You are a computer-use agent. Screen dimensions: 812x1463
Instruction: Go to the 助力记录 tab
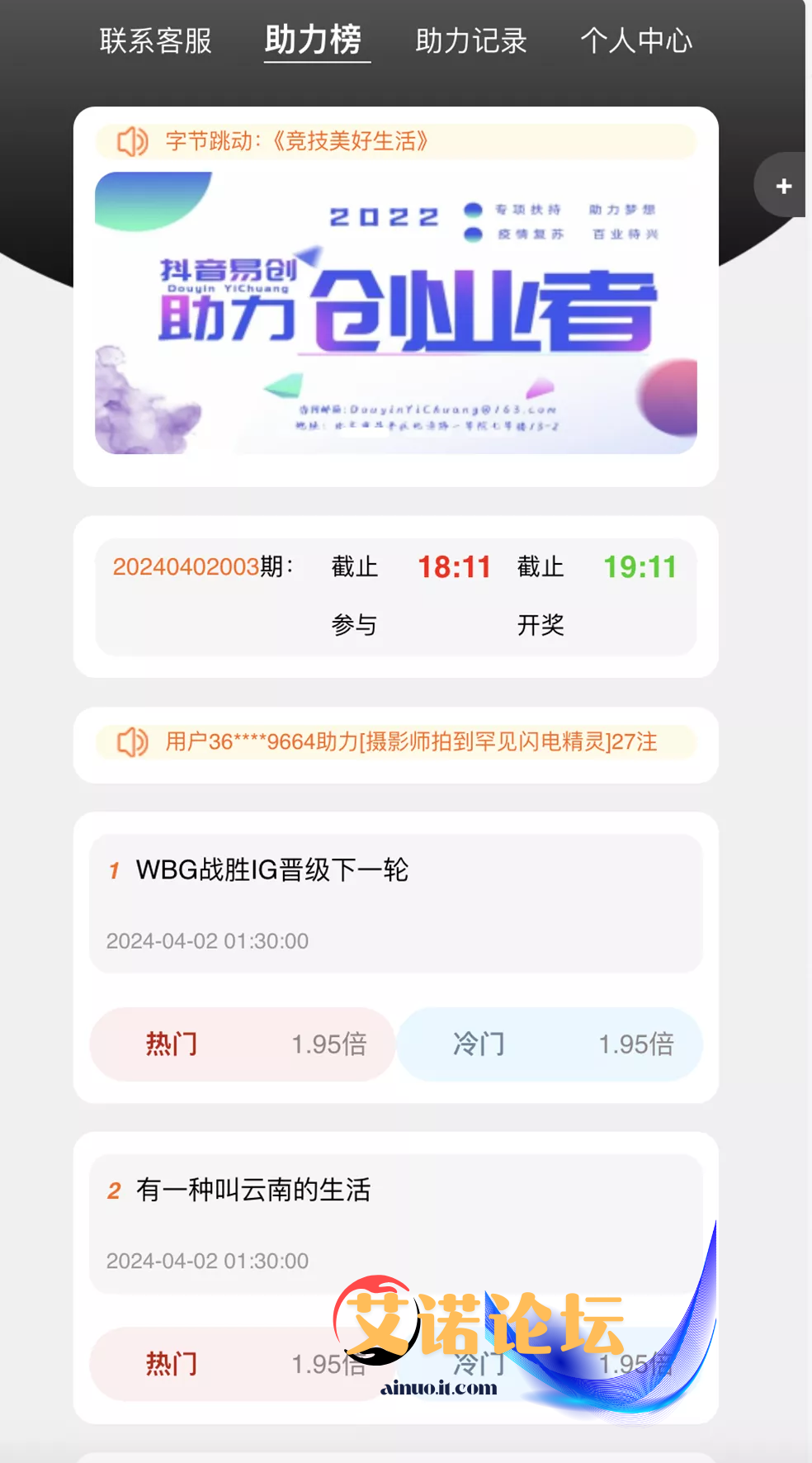click(470, 40)
